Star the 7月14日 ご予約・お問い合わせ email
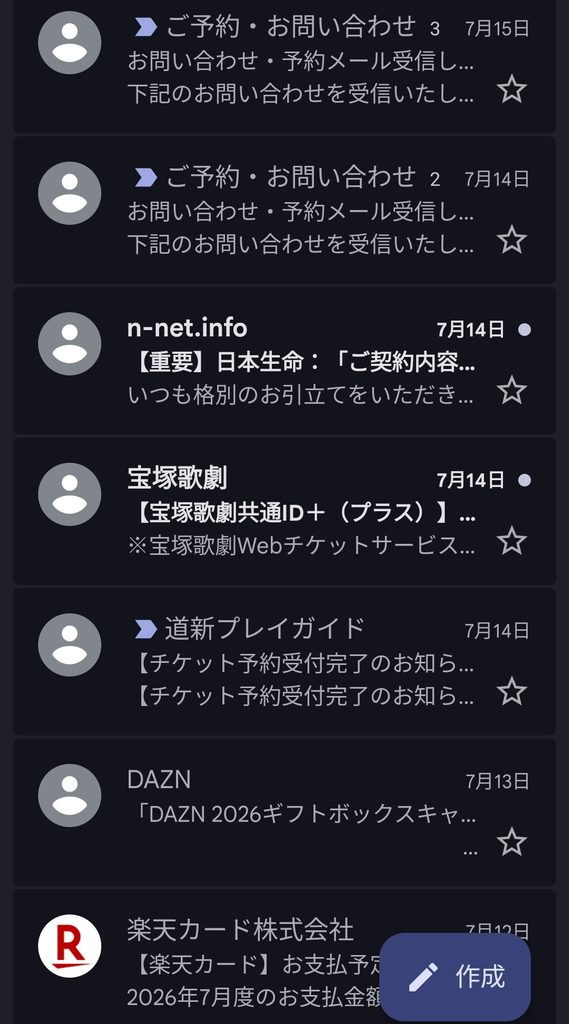Image resolution: width=569 pixels, height=1024 pixels. tap(512, 240)
